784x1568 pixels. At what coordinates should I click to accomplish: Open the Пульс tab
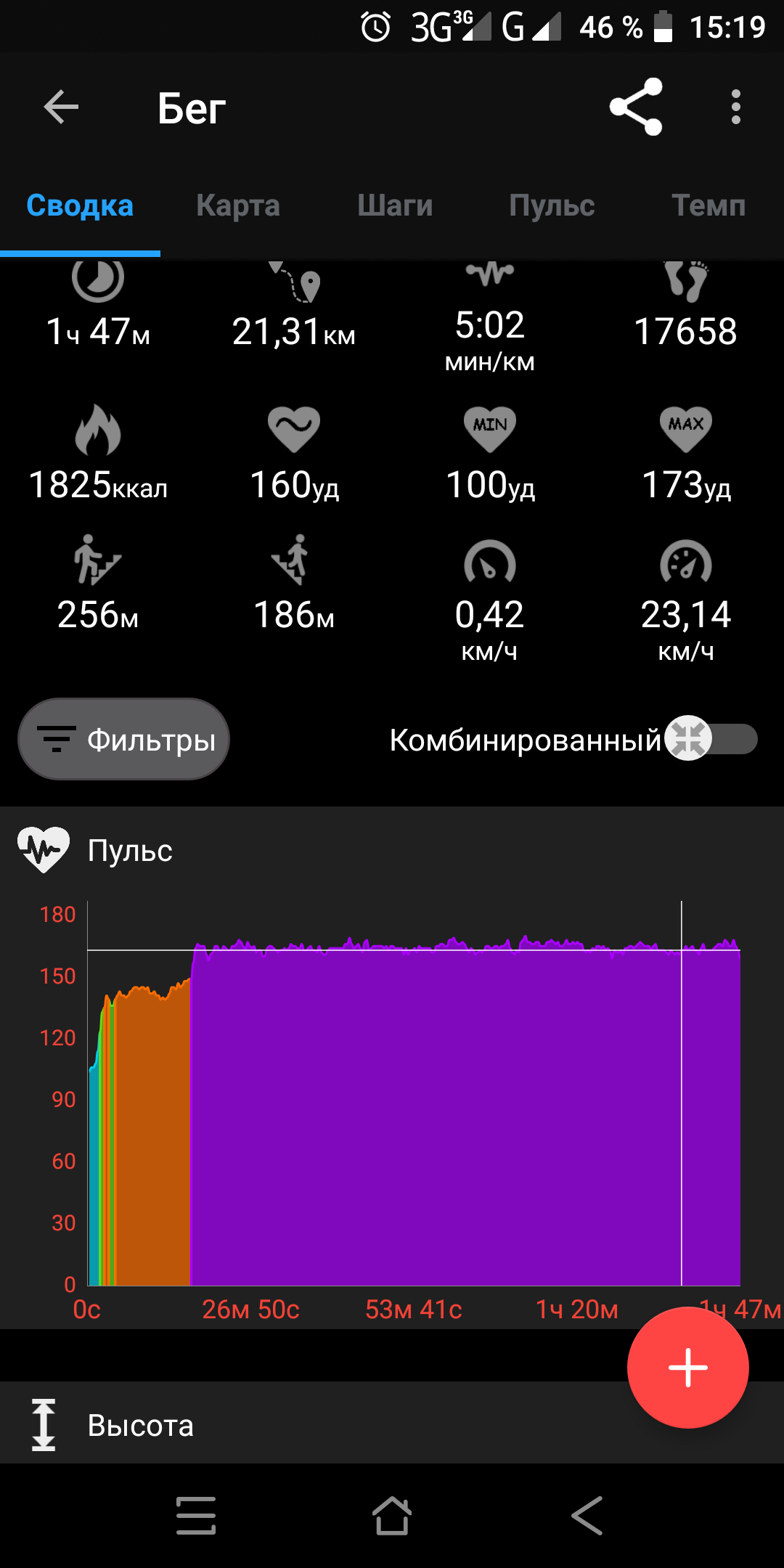point(552,206)
